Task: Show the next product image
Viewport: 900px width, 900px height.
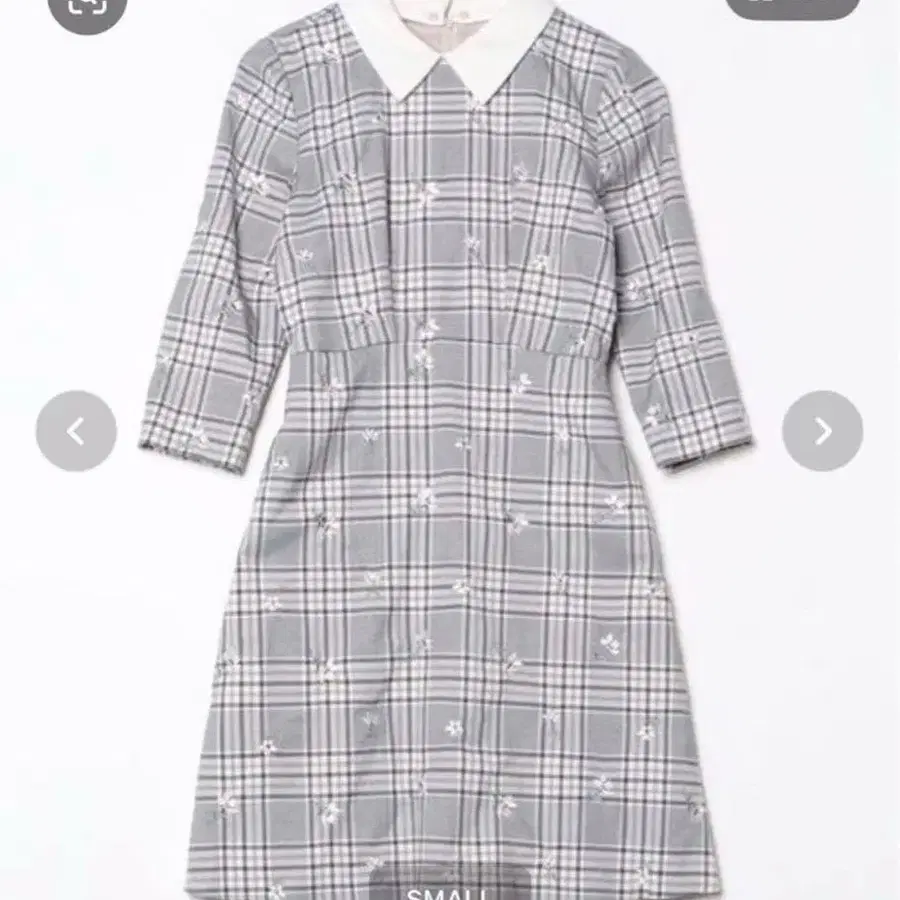Action: (x=822, y=431)
